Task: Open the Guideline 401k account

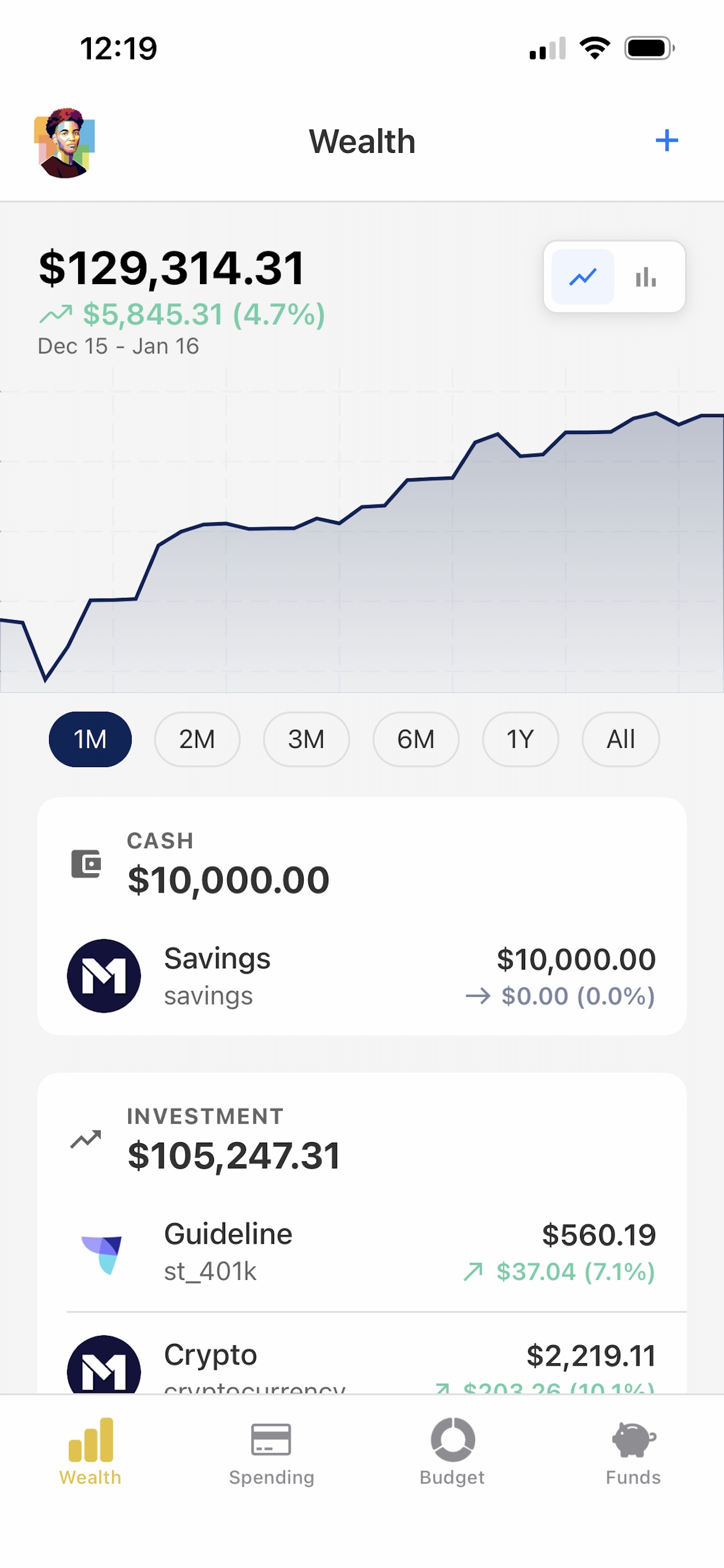Action: click(361, 1252)
